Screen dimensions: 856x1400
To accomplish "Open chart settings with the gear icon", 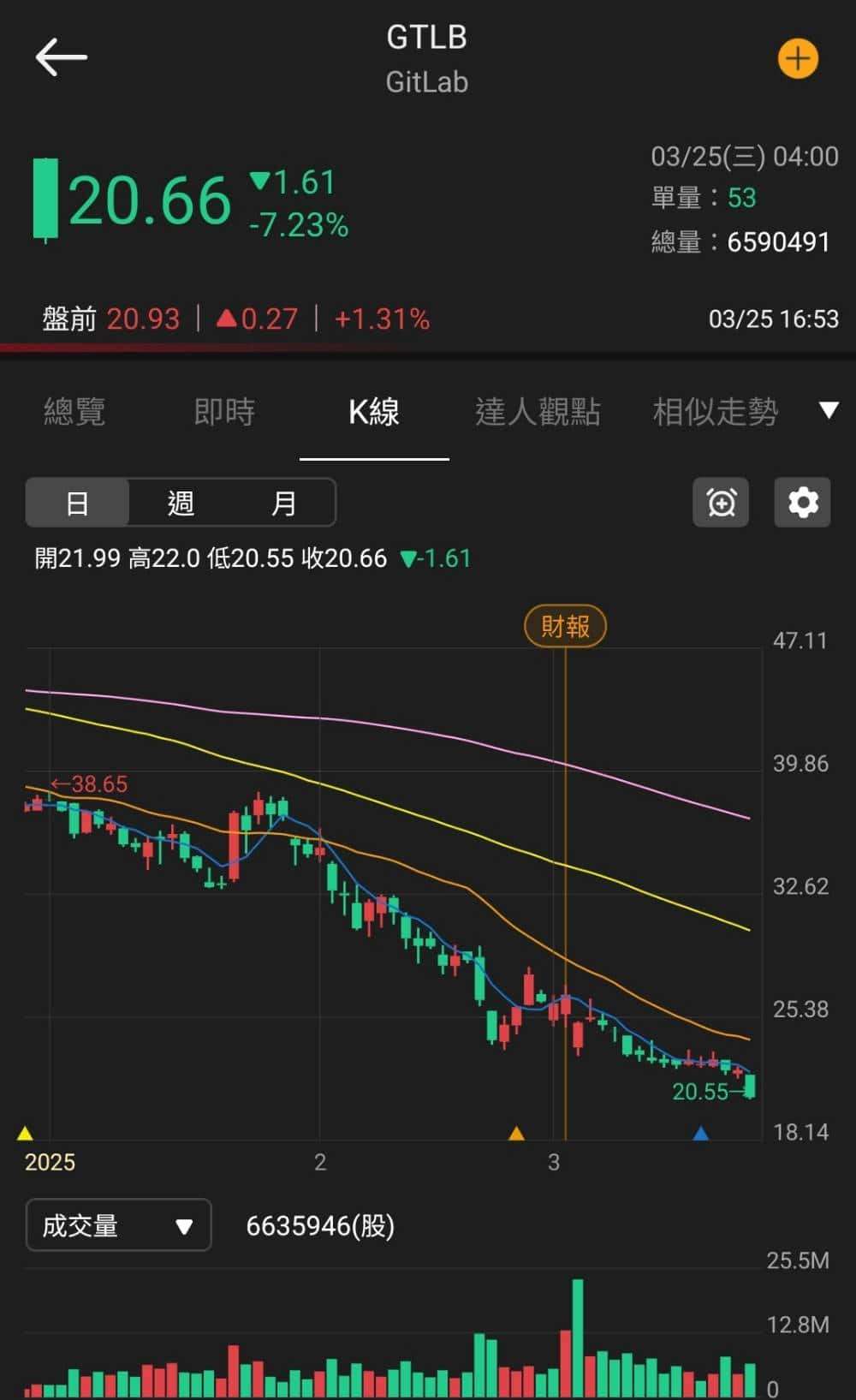I will coord(802,503).
